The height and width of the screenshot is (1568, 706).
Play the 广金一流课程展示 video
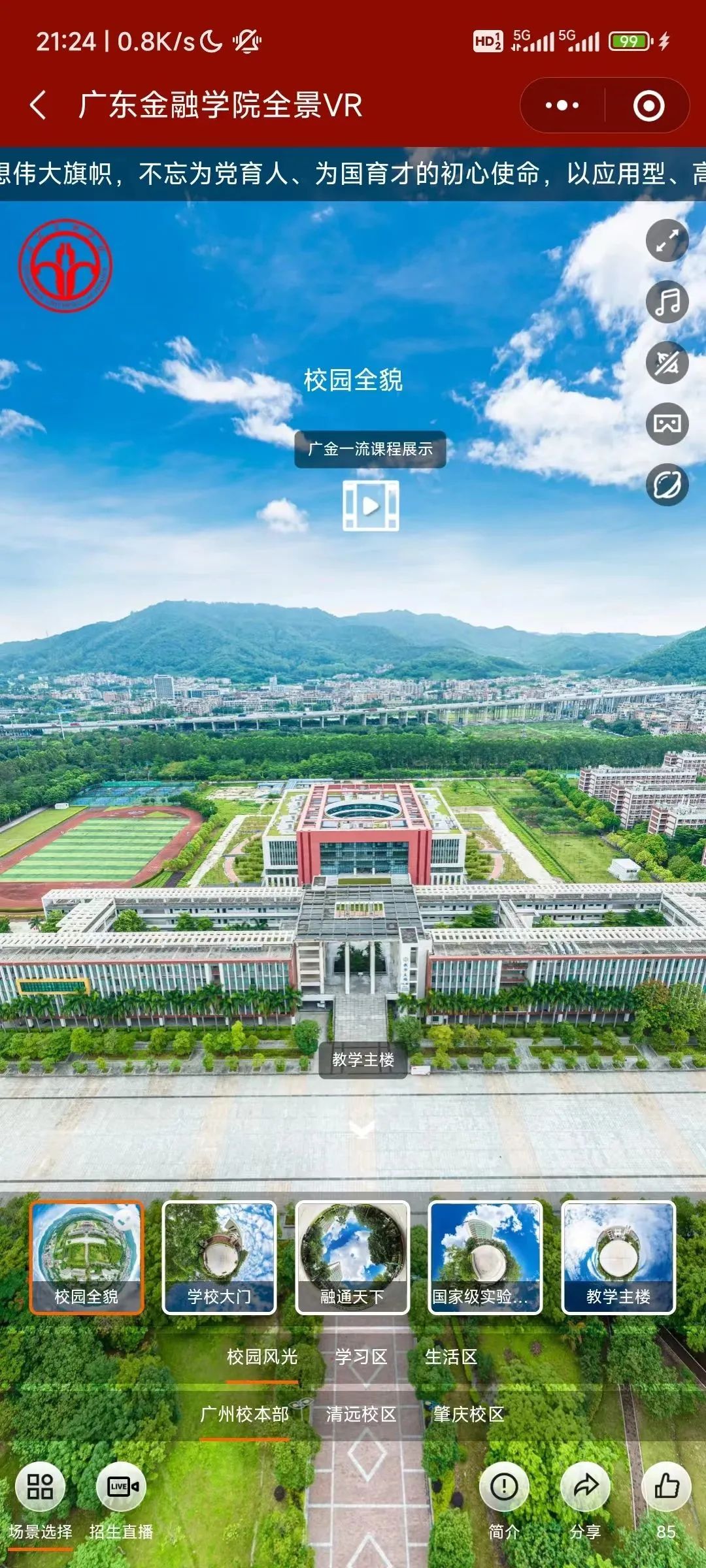tap(371, 505)
